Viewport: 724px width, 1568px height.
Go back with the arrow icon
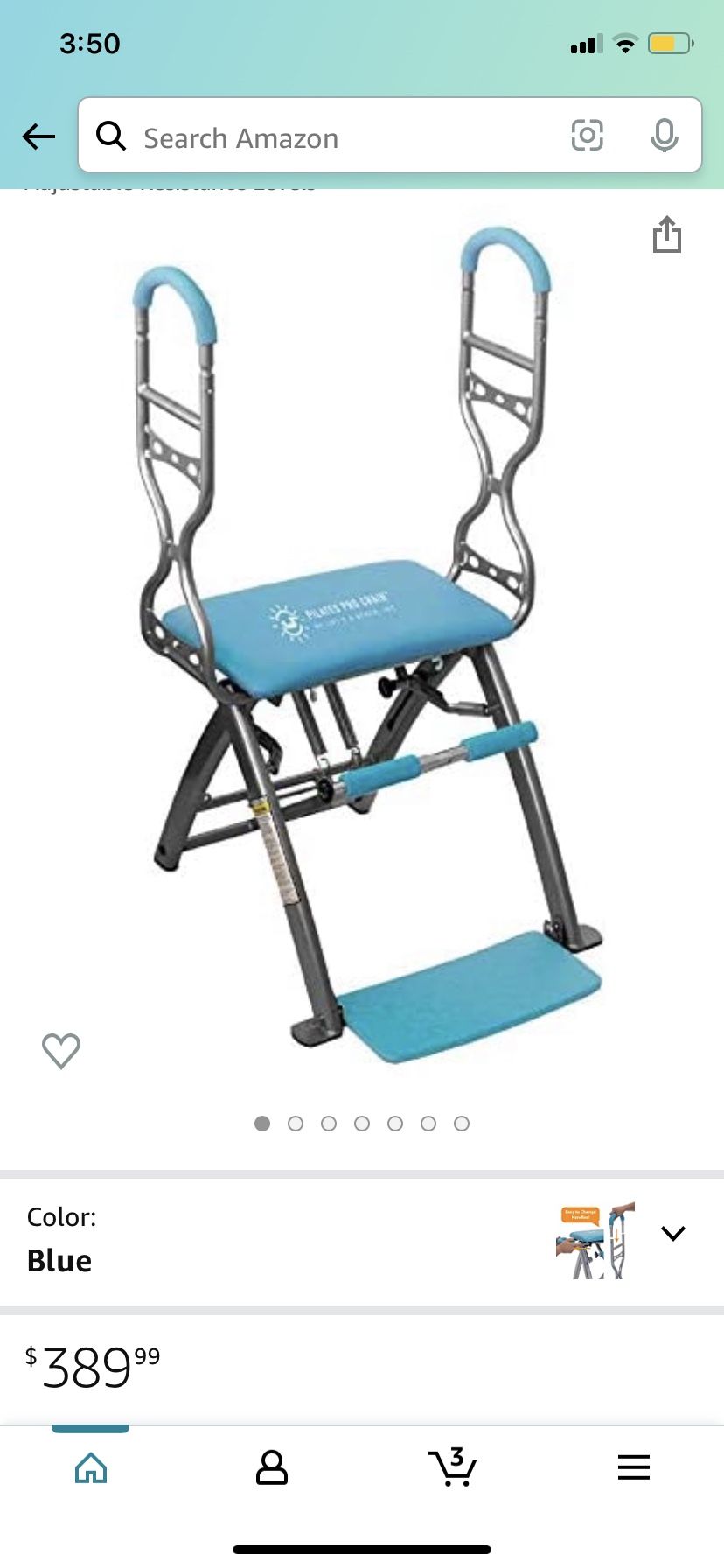pyautogui.click(x=38, y=136)
